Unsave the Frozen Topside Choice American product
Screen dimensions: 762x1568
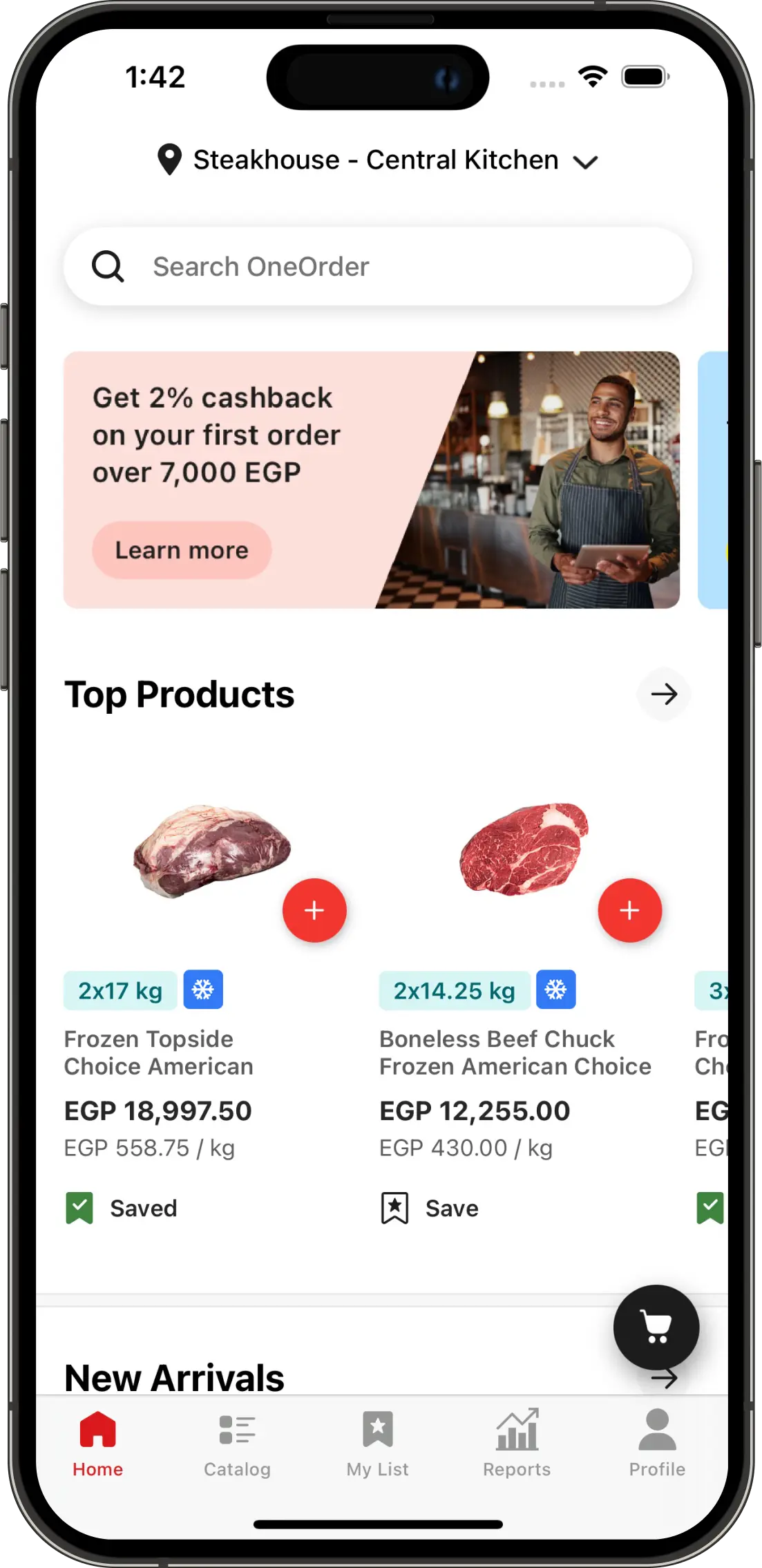pos(79,1207)
